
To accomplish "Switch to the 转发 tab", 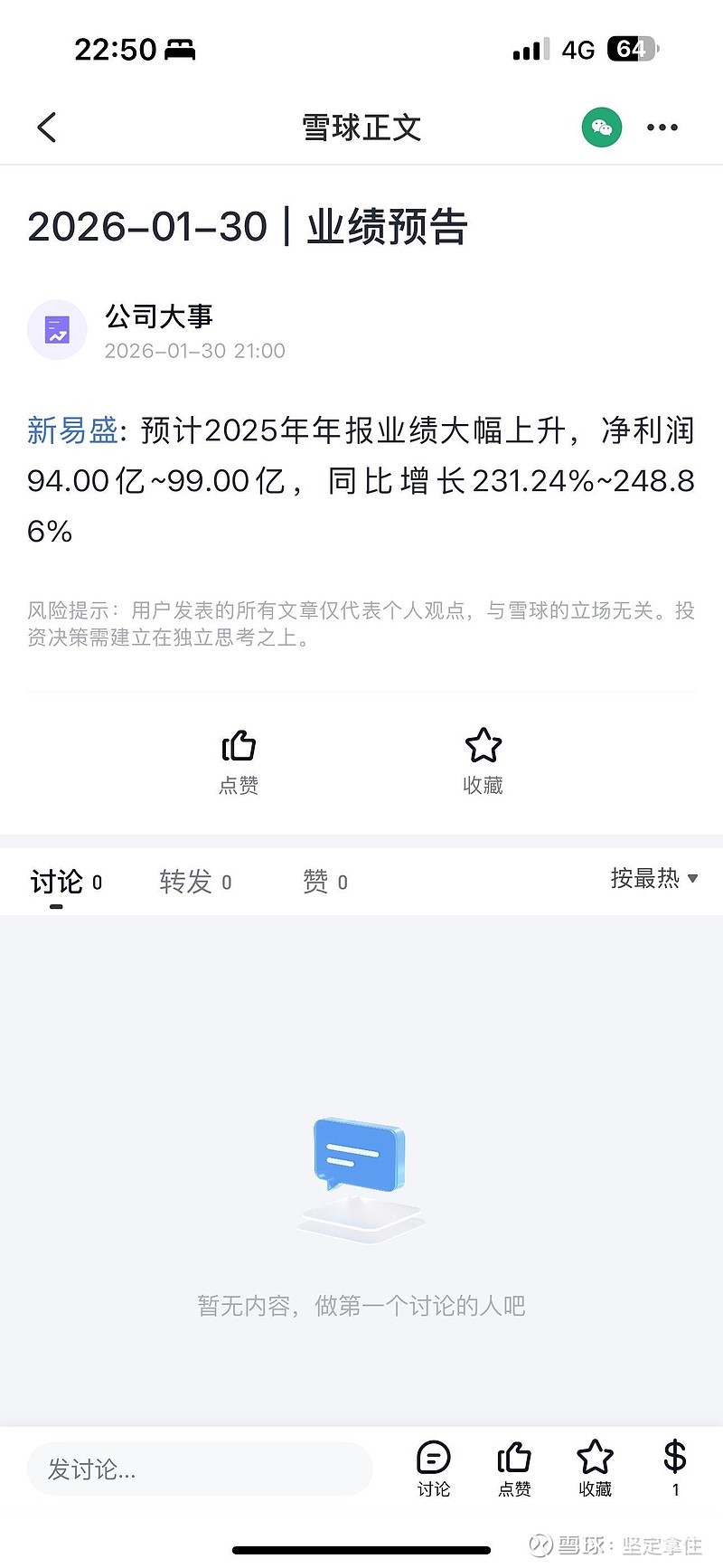I will [x=195, y=882].
